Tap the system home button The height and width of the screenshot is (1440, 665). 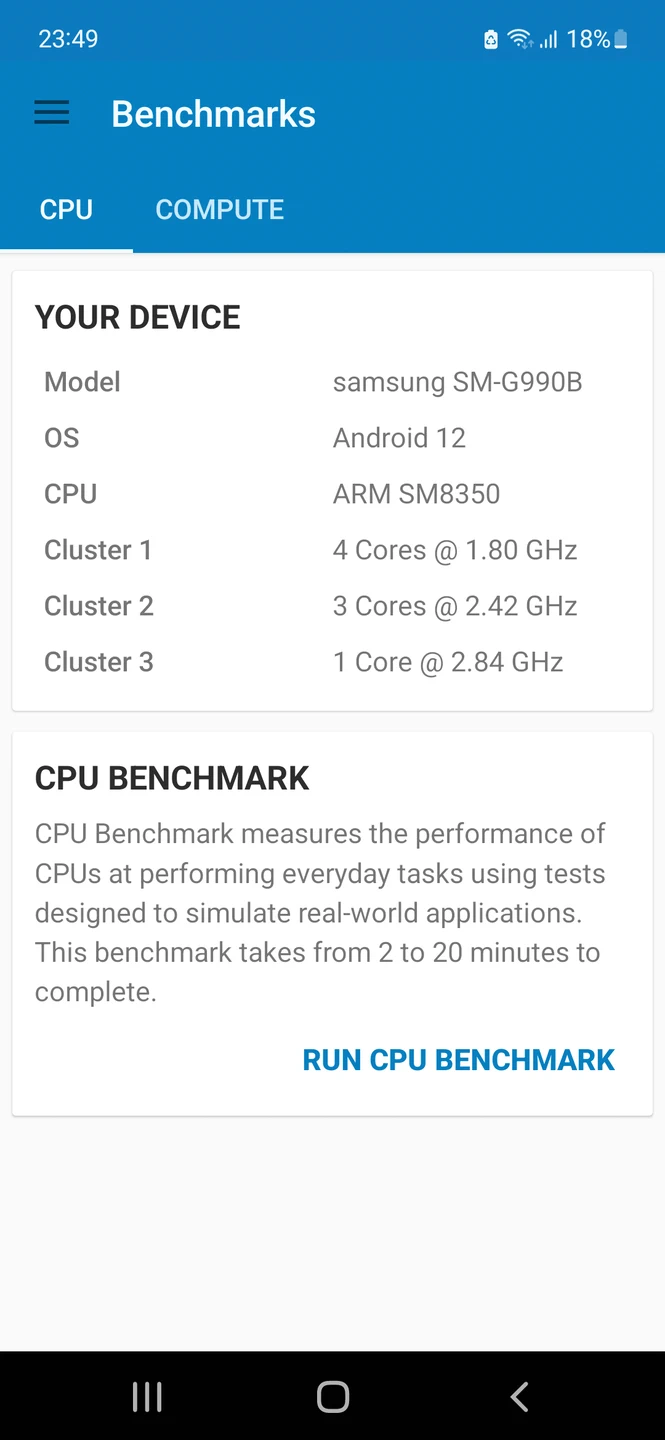(x=332, y=1397)
